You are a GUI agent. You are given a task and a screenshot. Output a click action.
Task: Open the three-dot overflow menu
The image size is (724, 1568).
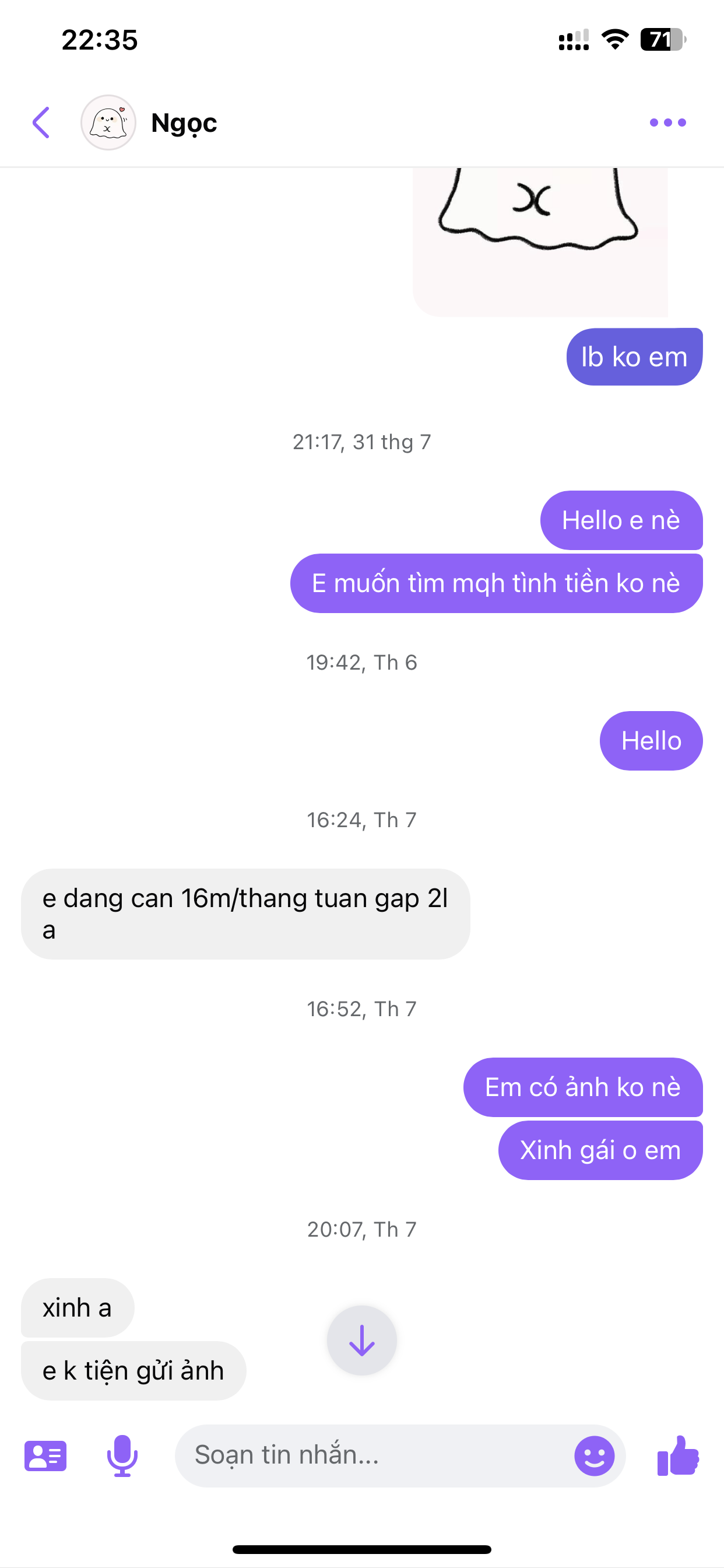(667, 123)
